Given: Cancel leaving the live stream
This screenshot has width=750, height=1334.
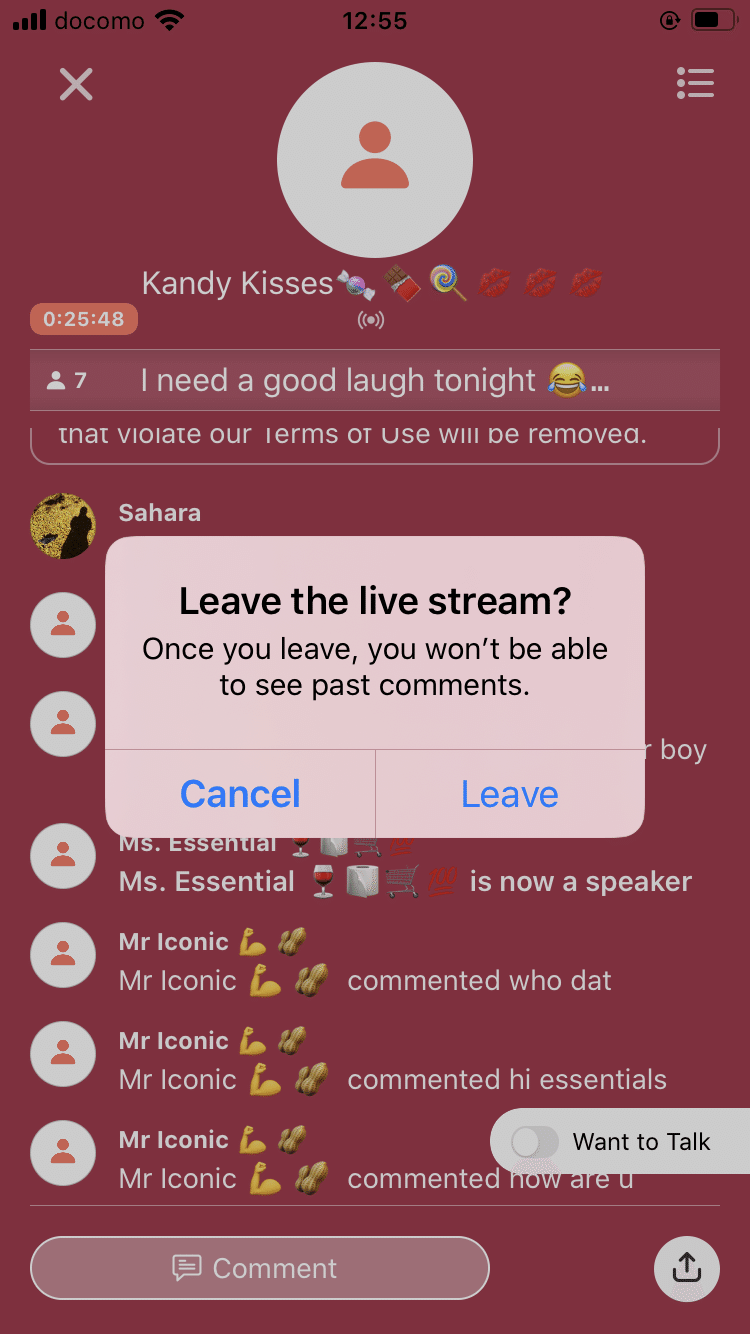Looking at the screenshot, I should [240, 794].
